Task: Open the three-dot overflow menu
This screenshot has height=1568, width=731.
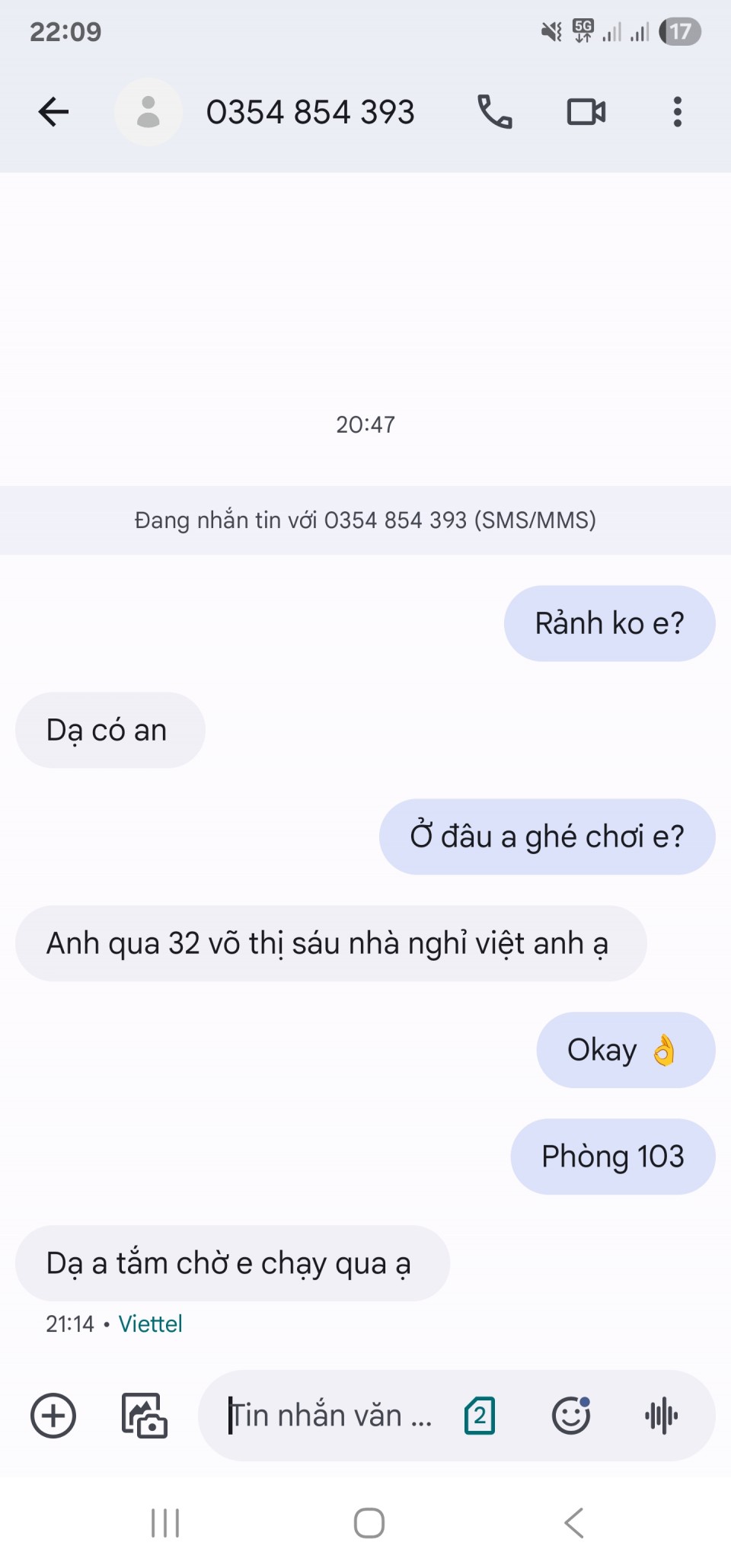Action: click(677, 112)
